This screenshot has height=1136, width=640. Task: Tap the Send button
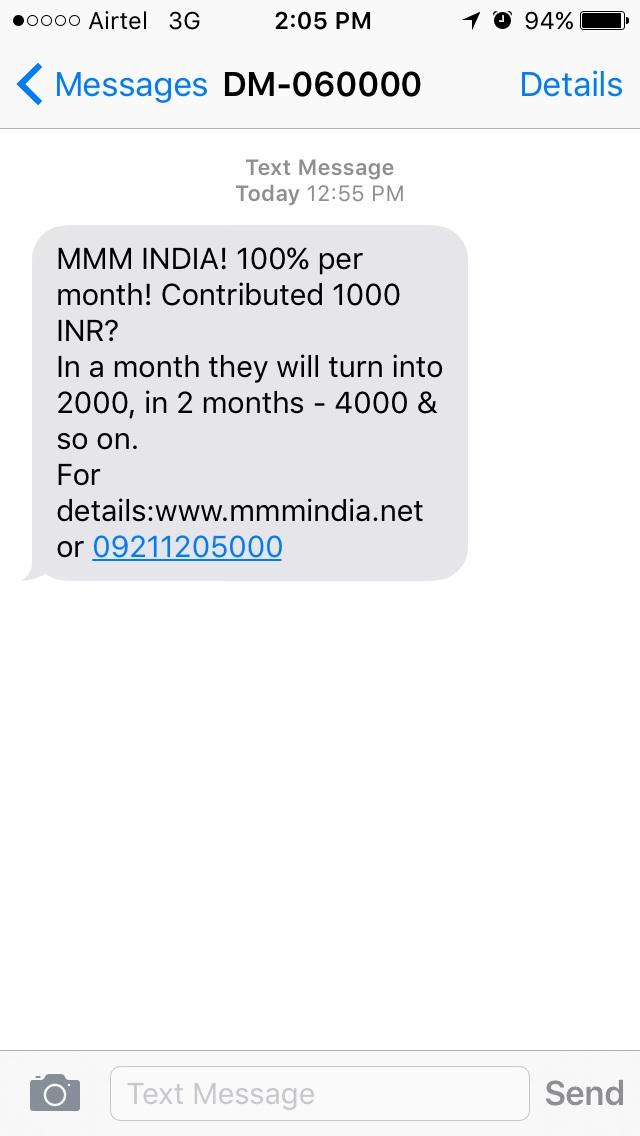584,1093
